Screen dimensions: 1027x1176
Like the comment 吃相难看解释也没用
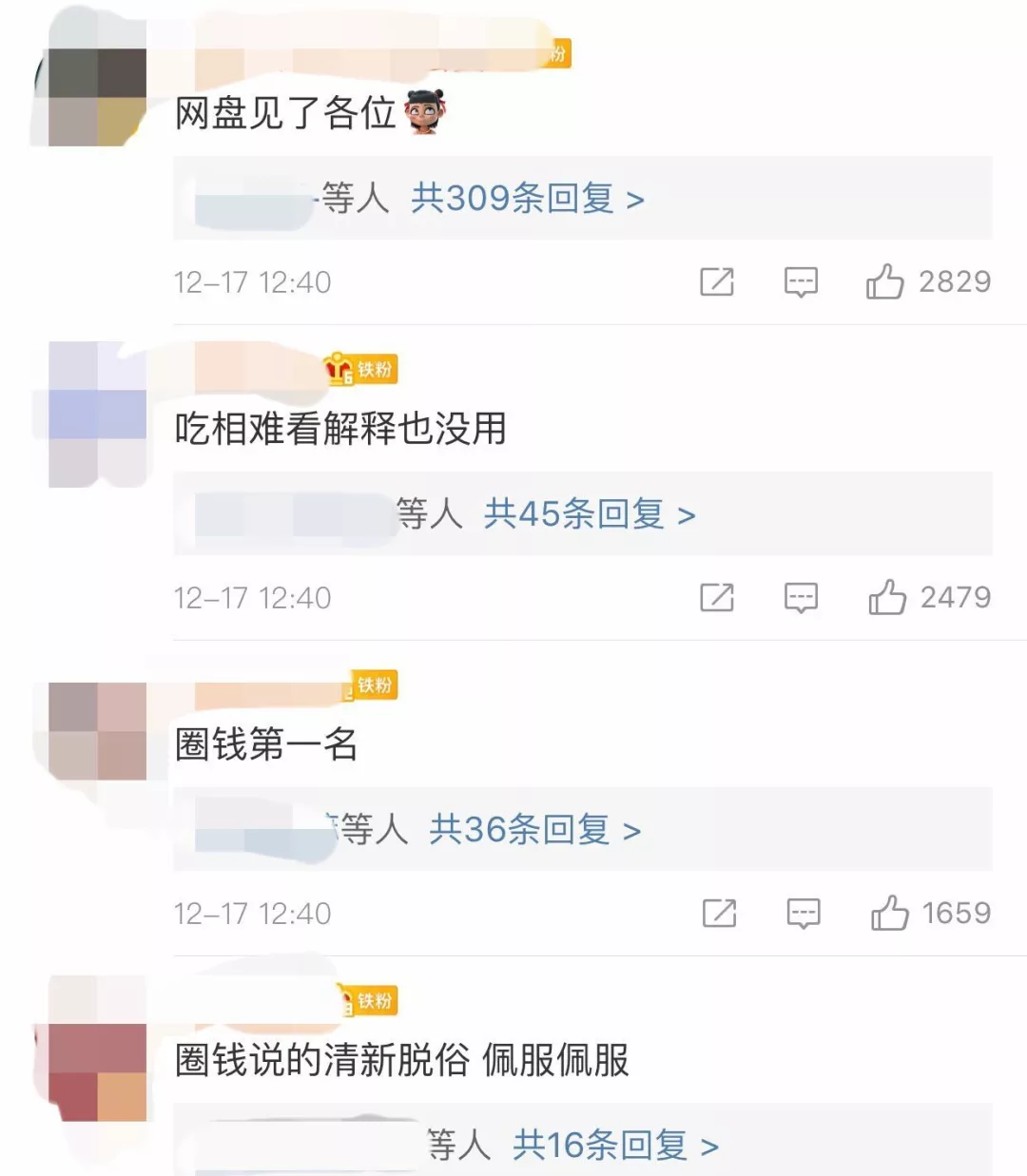pyautogui.click(x=886, y=598)
